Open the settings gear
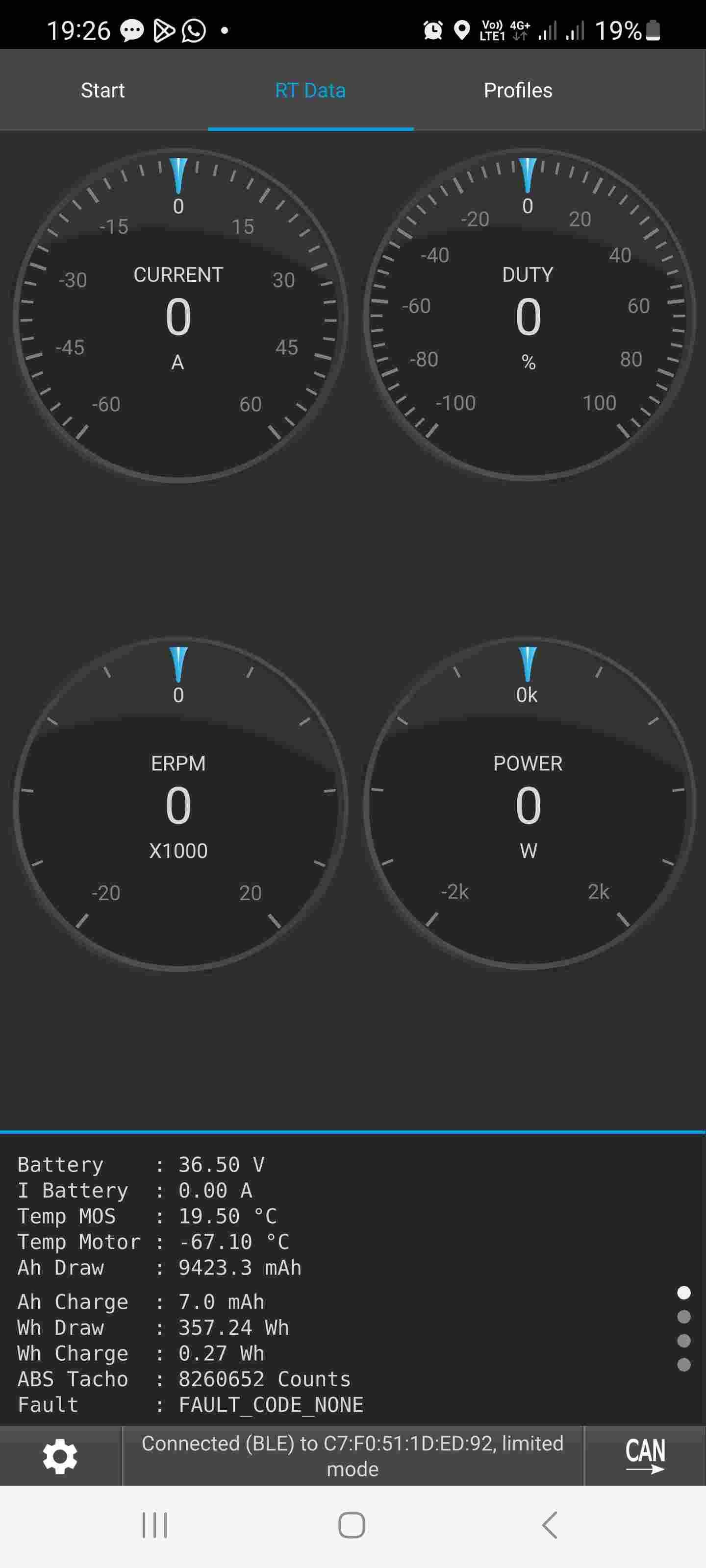The width and height of the screenshot is (706, 1568). coord(60,1456)
